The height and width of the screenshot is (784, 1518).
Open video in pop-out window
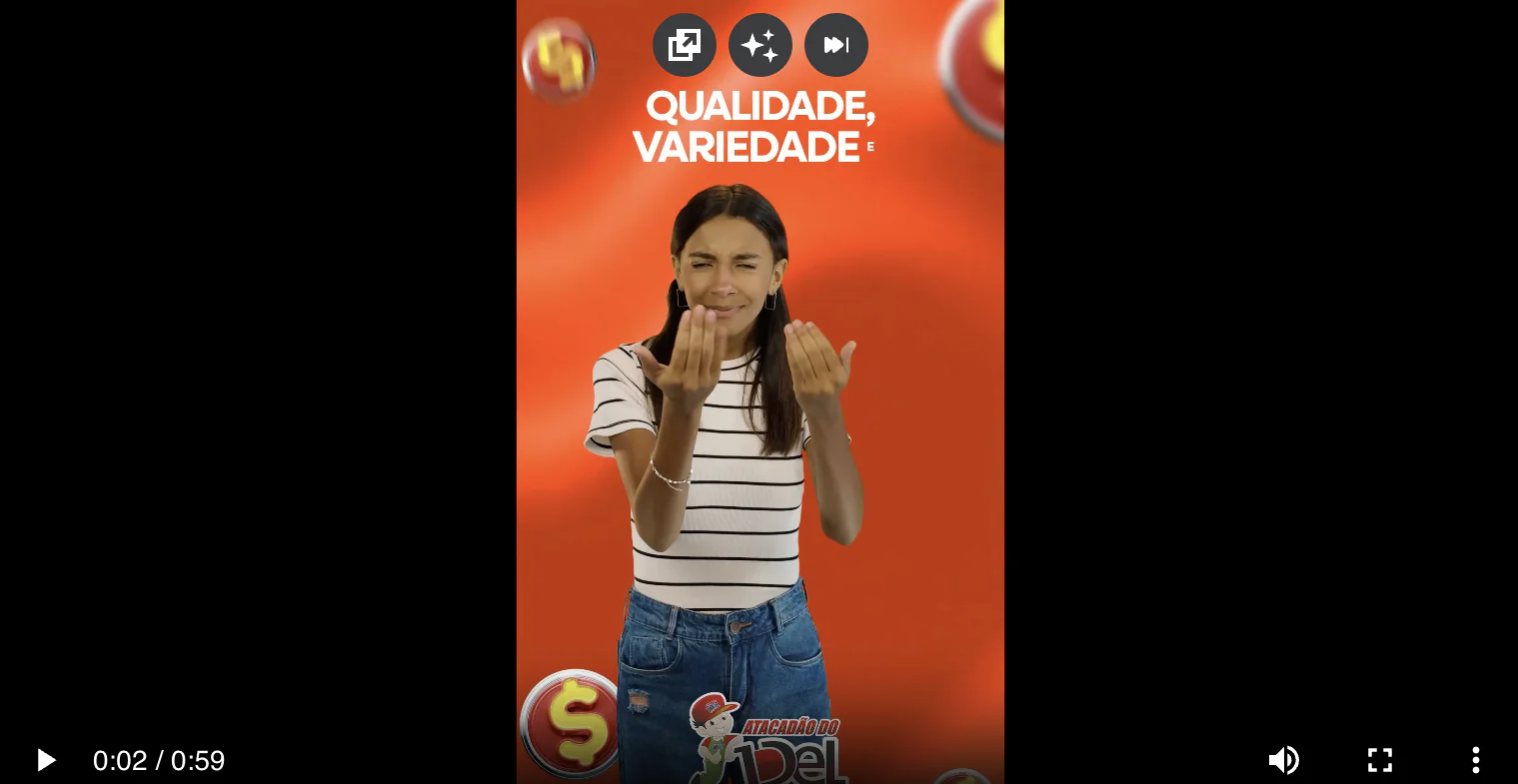click(685, 45)
